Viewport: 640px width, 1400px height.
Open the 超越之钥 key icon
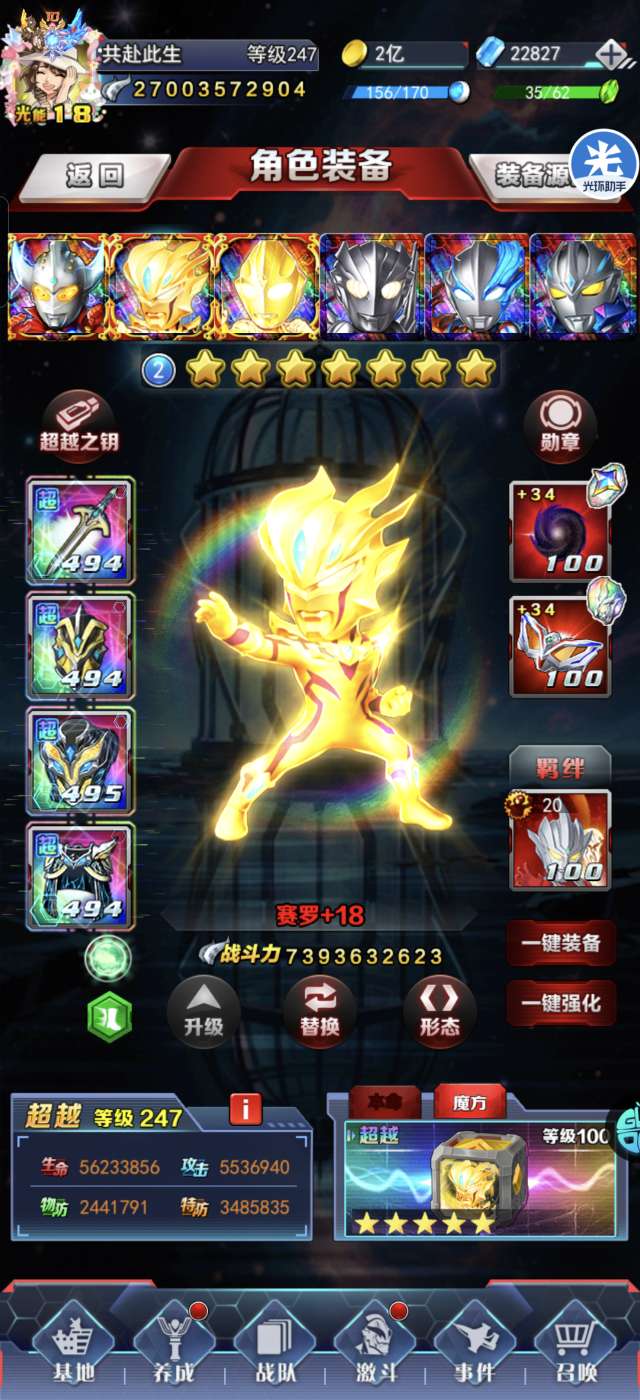point(80,424)
